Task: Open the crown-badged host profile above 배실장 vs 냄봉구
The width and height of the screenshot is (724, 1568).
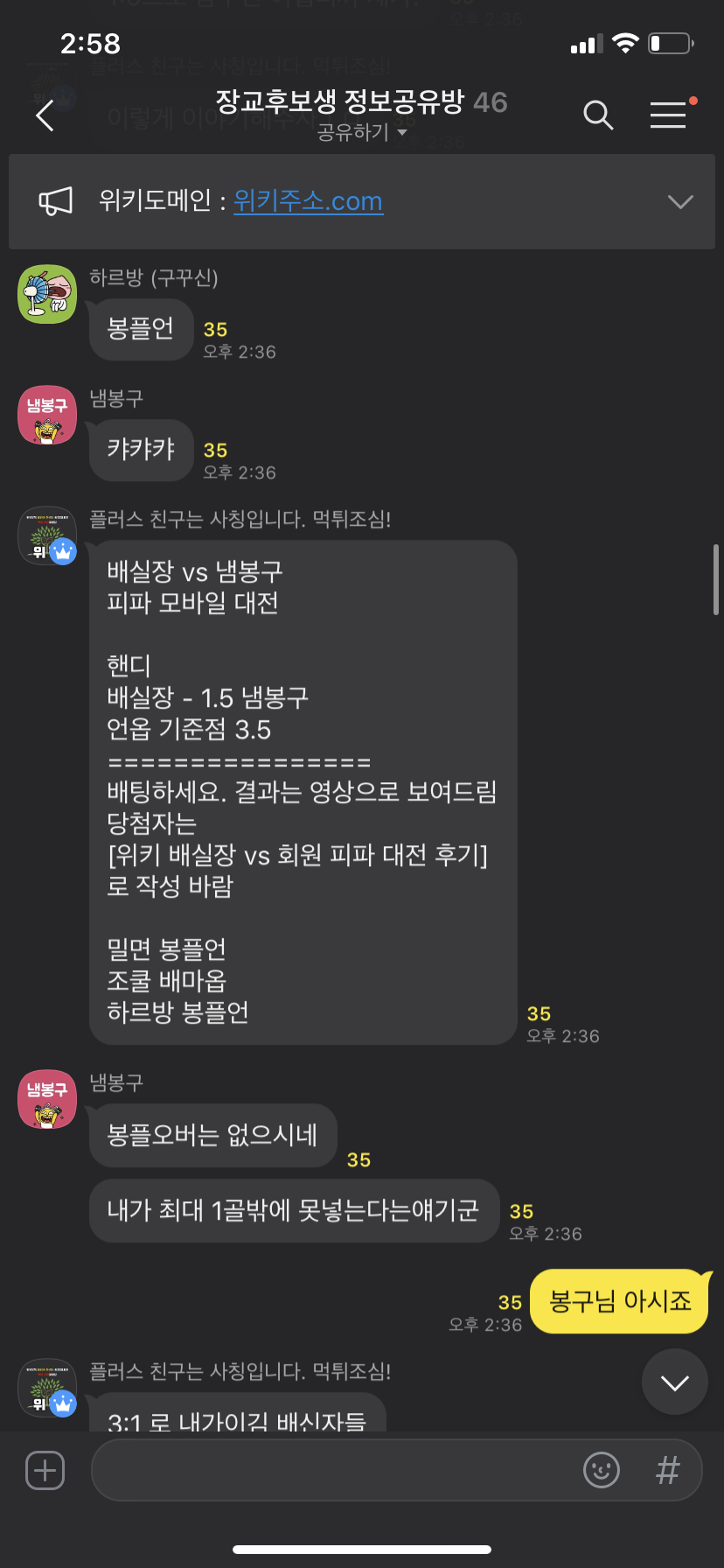Action: tap(47, 535)
